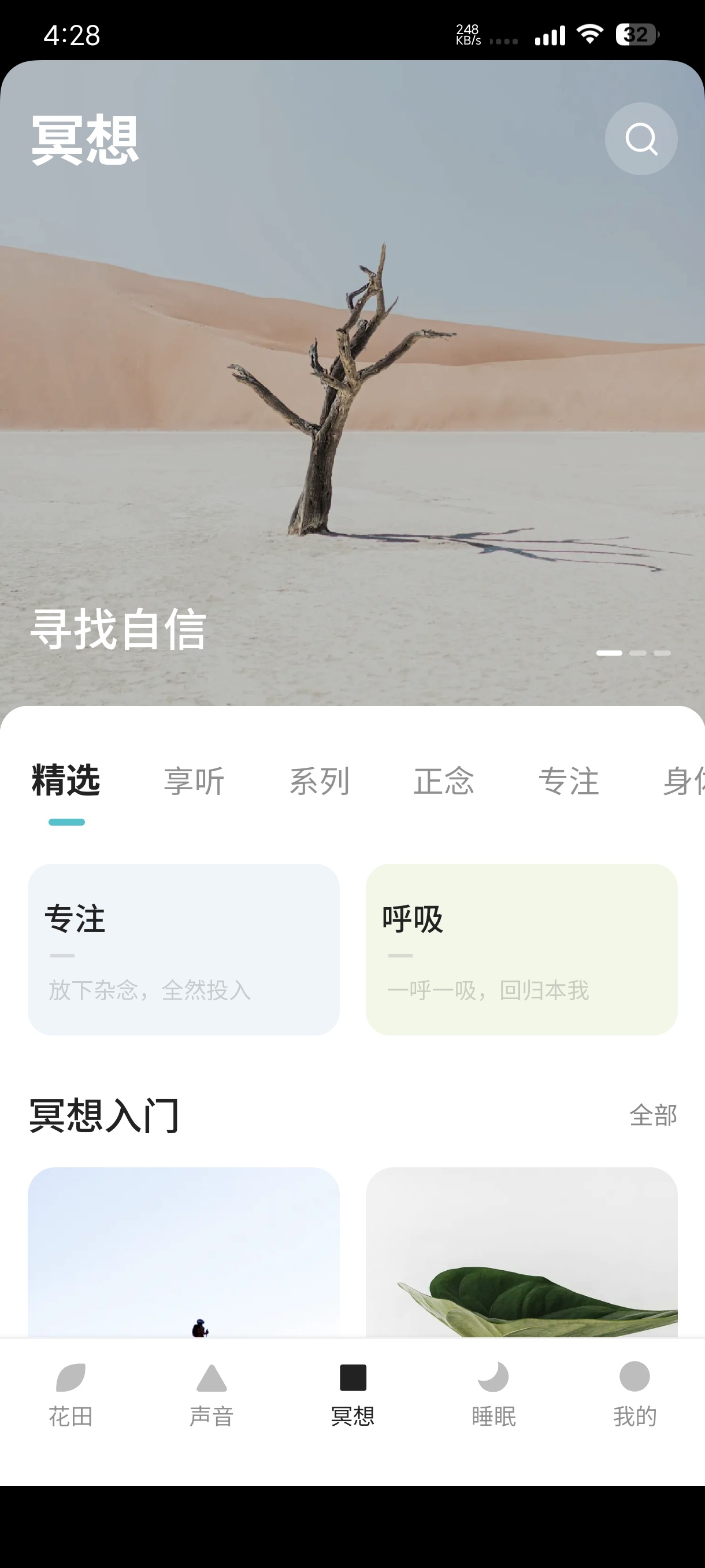Select the 专注 tab in category bar
Screen dimensions: 705x1568
click(x=570, y=783)
